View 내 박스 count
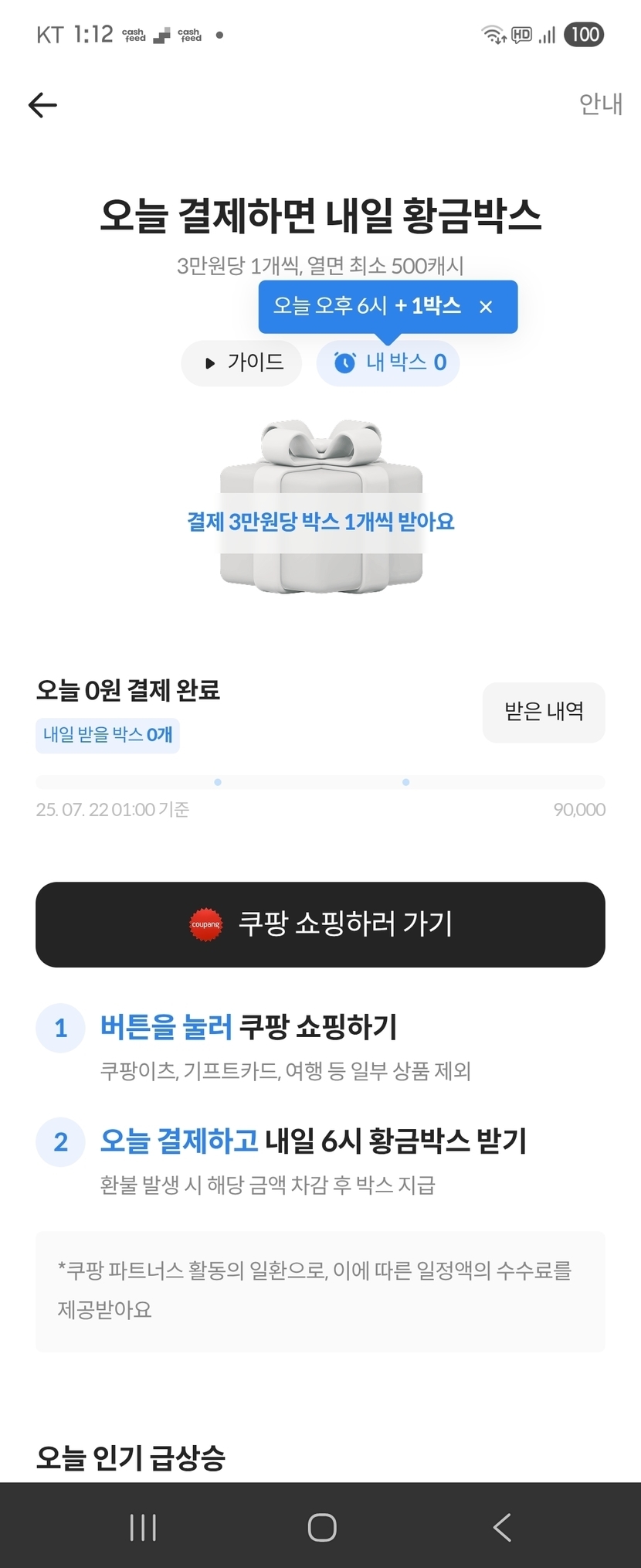The width and height of the screenshot is (641, 1568). point(388,362)
